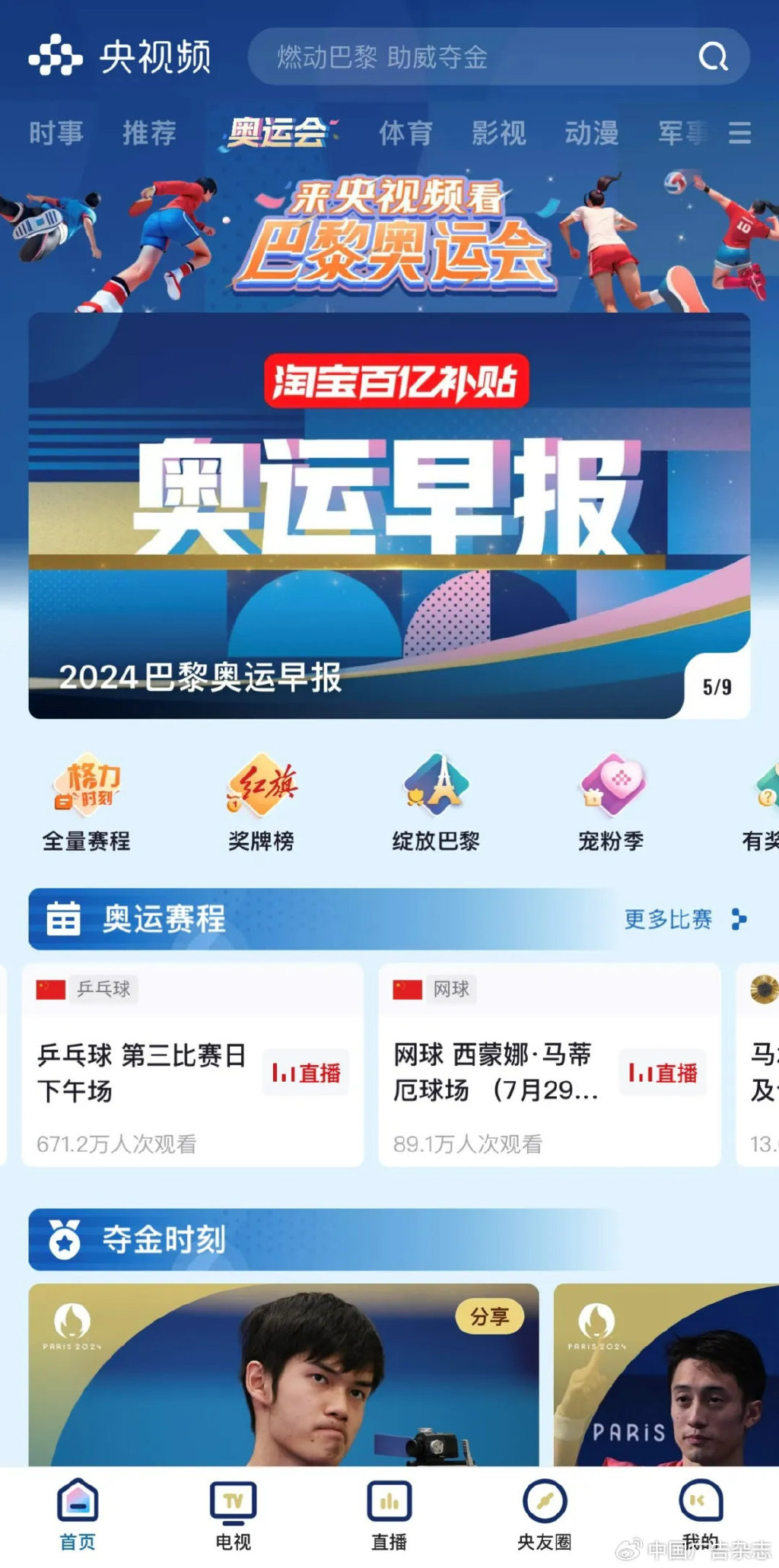Tap the 央视频 app logo

pos(122,55)
